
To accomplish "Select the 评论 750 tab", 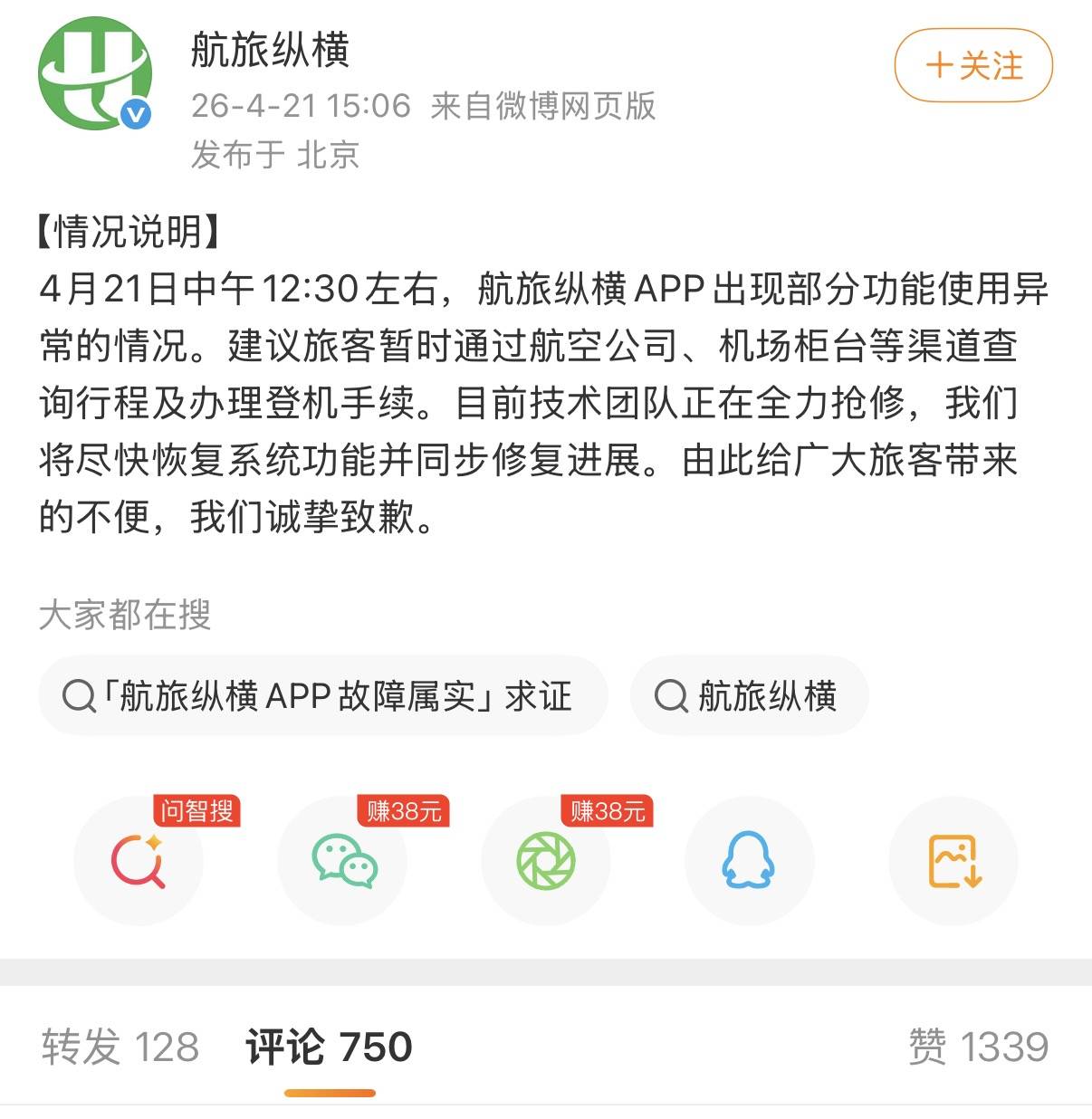I will click(x=330, y=1047).
